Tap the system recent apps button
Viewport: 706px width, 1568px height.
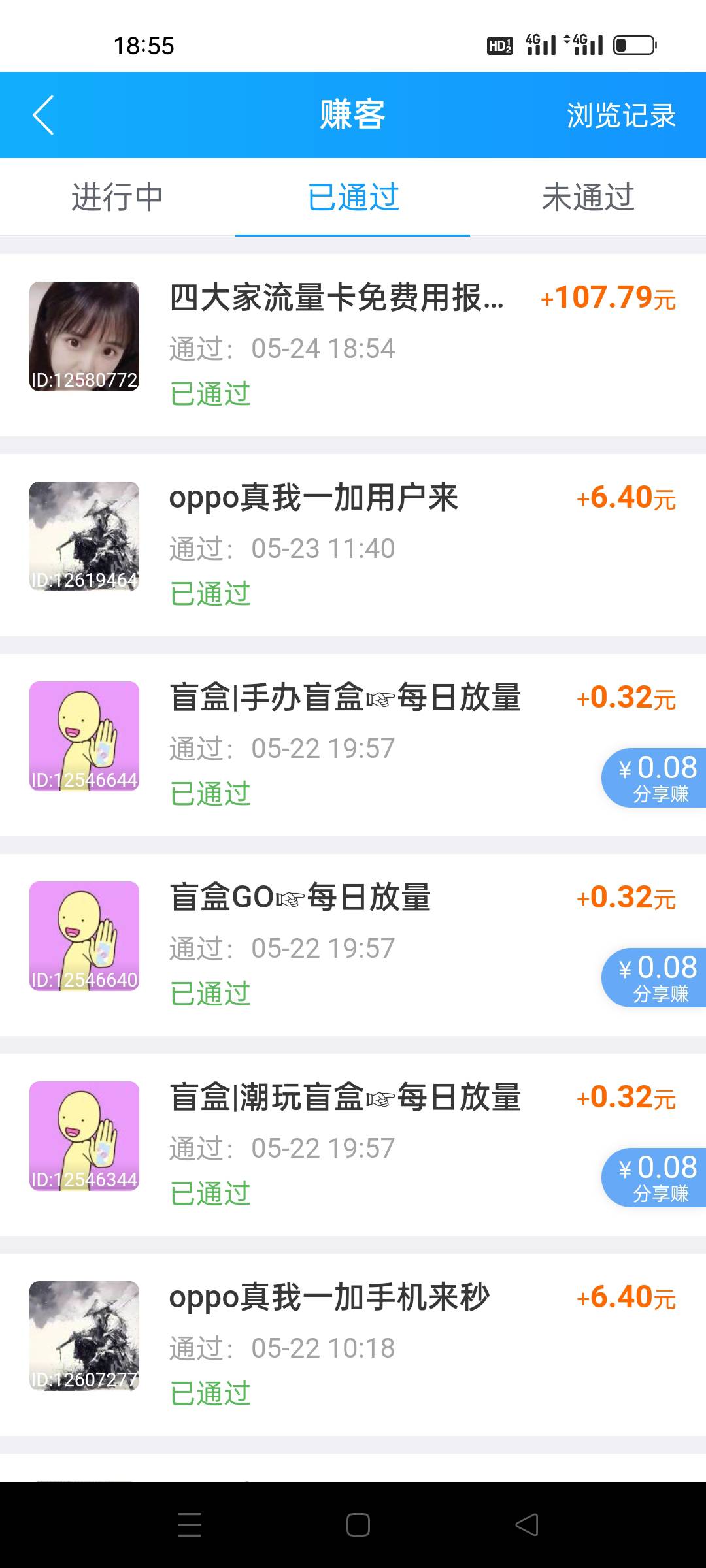tap(190, 1525)
